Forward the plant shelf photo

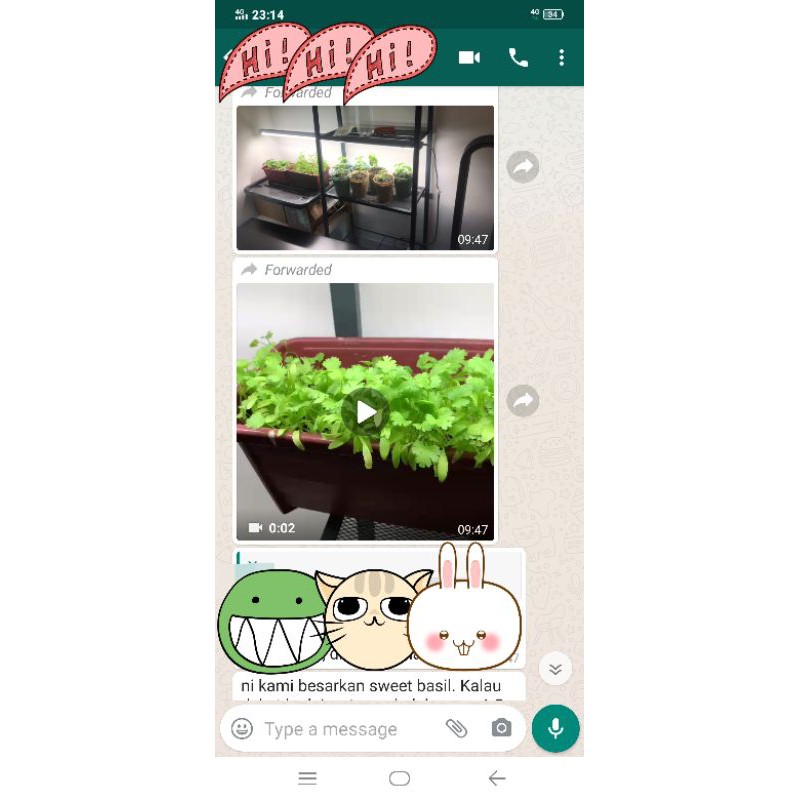[523, 167]
